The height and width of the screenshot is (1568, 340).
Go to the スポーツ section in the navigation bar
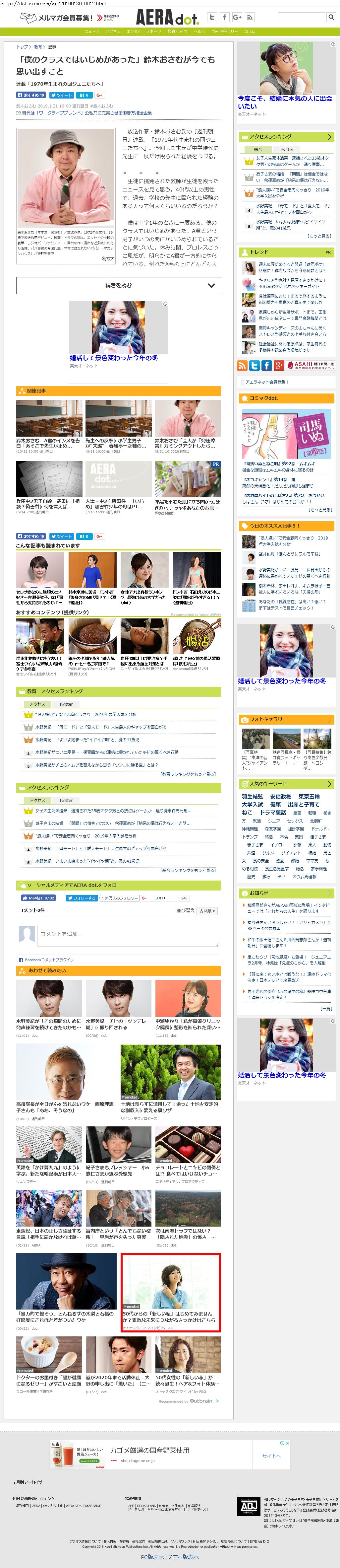[x=154, y=31]
